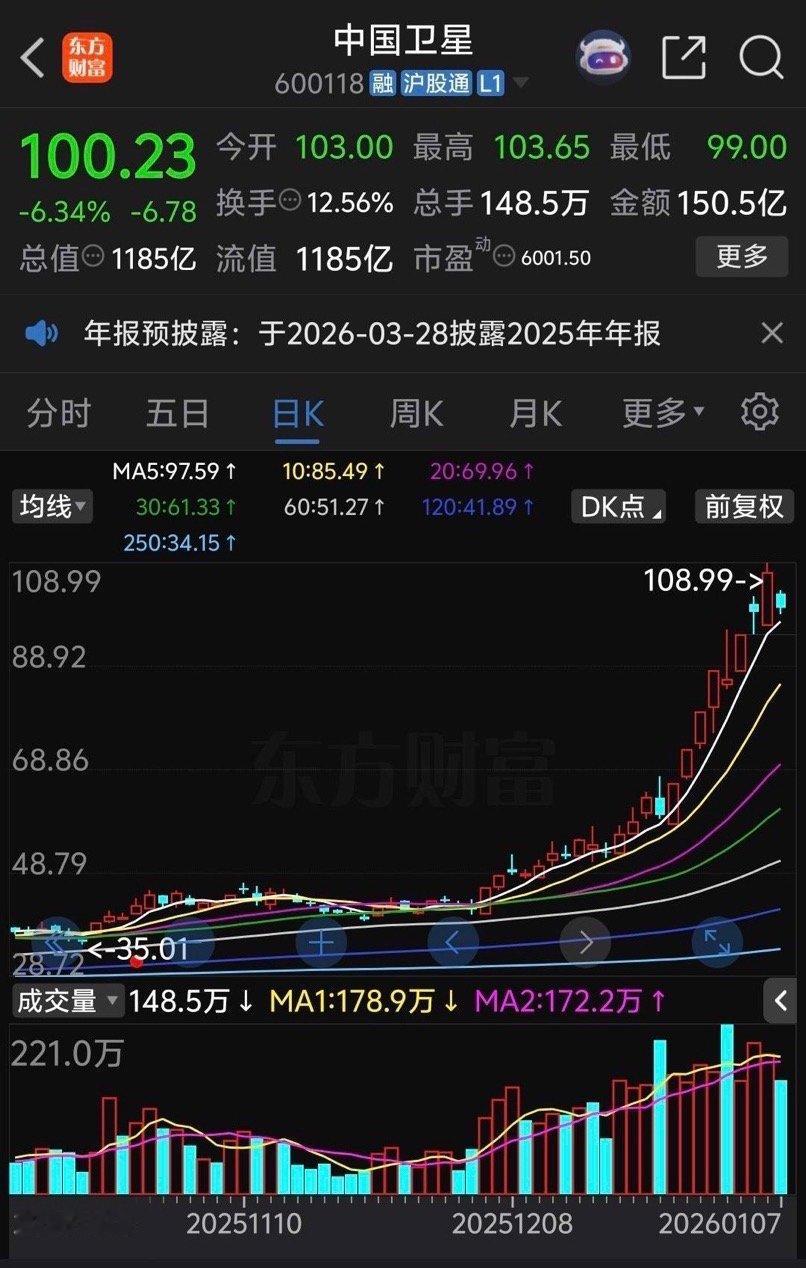Open the 均线 indicator dropdown

coord(53,506)
